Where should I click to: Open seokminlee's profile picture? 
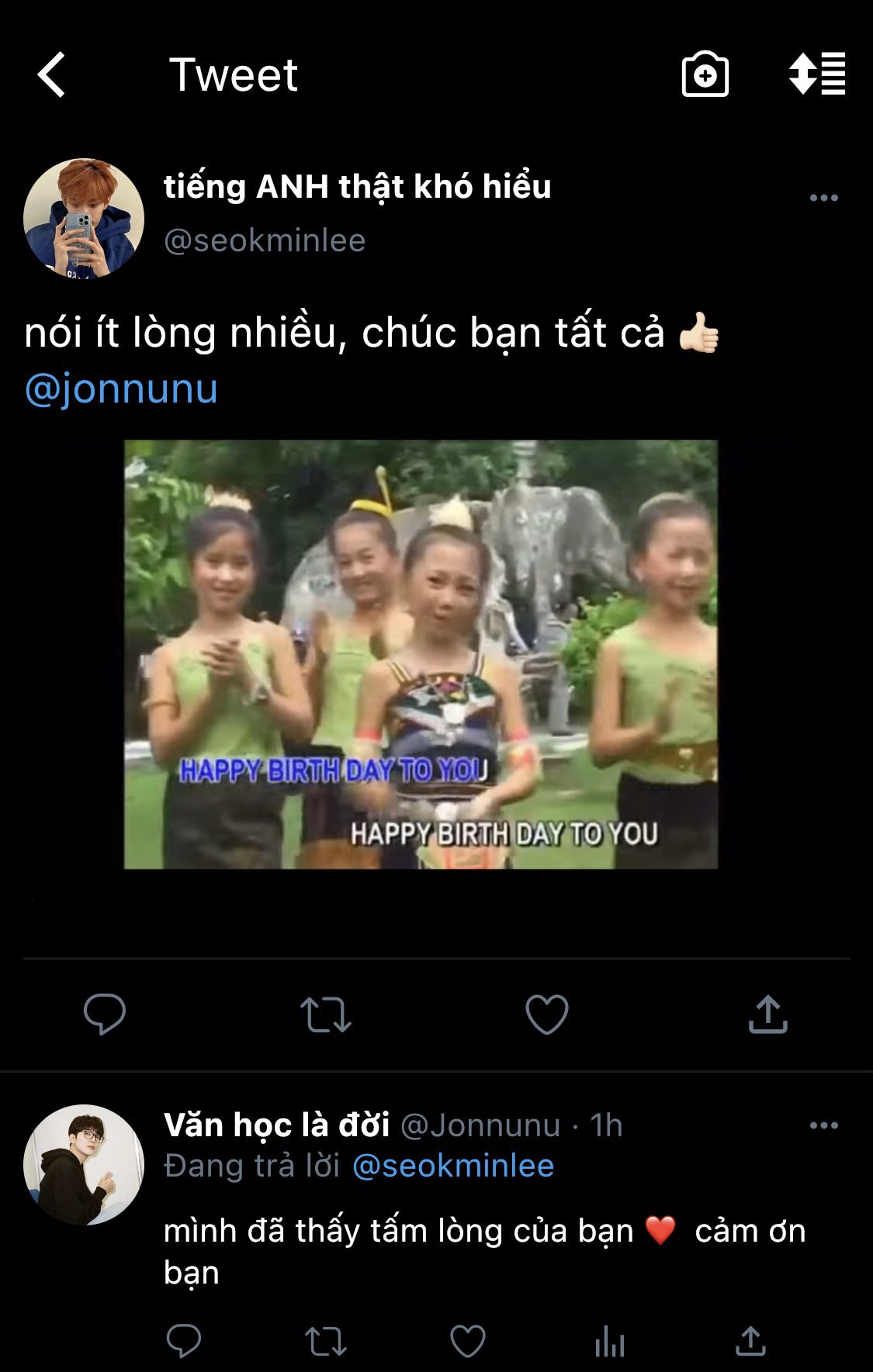pyautogui.click(x=84, y=219)
